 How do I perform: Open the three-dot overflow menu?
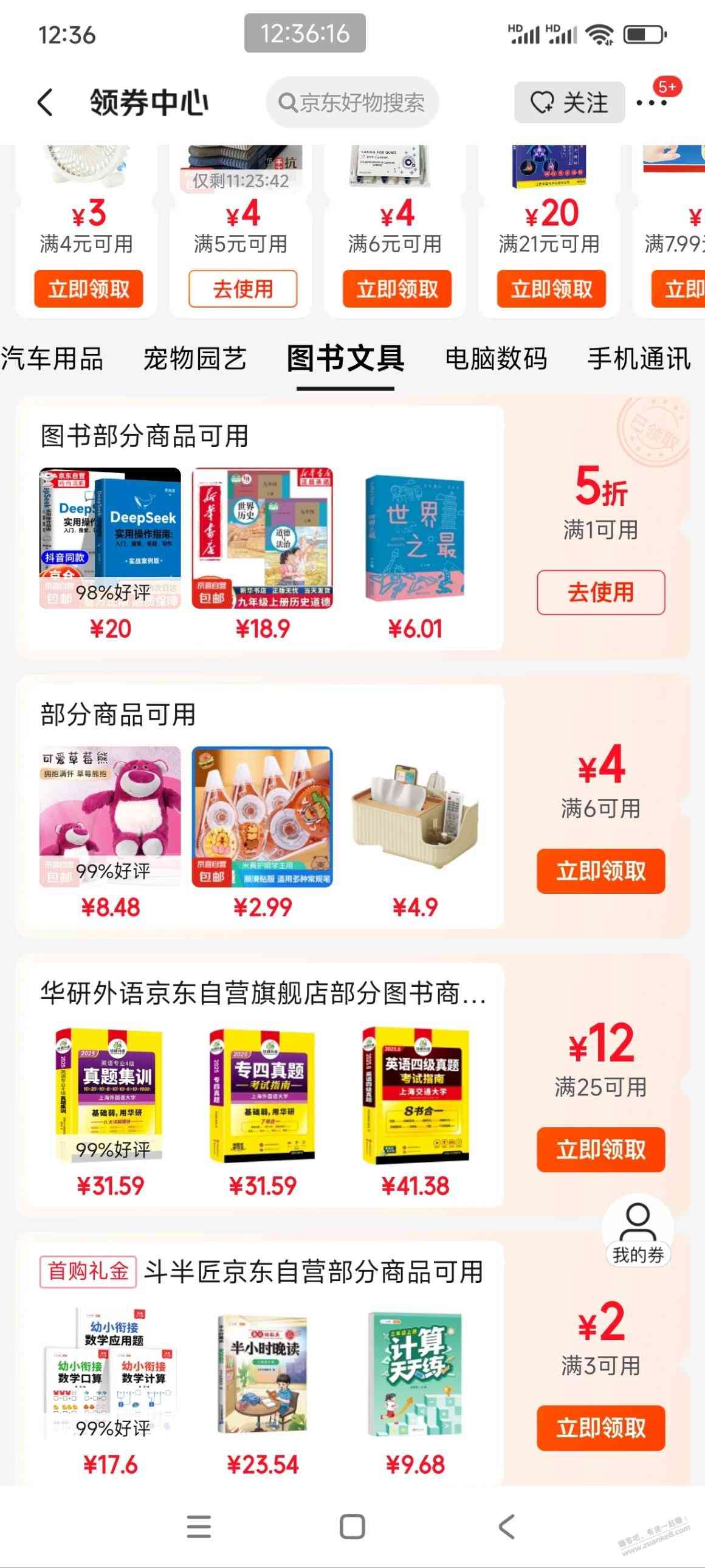click(x=652, y=102)
